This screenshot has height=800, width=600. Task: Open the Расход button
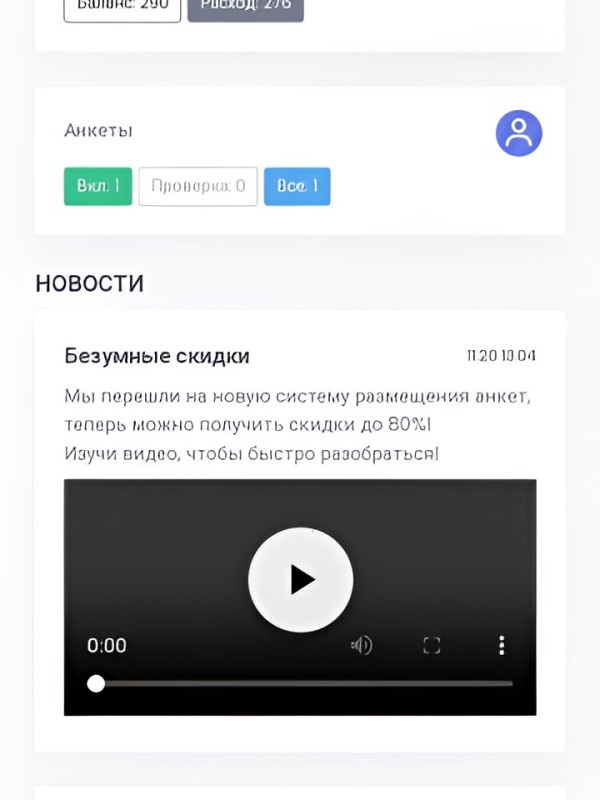pos(245,7)
